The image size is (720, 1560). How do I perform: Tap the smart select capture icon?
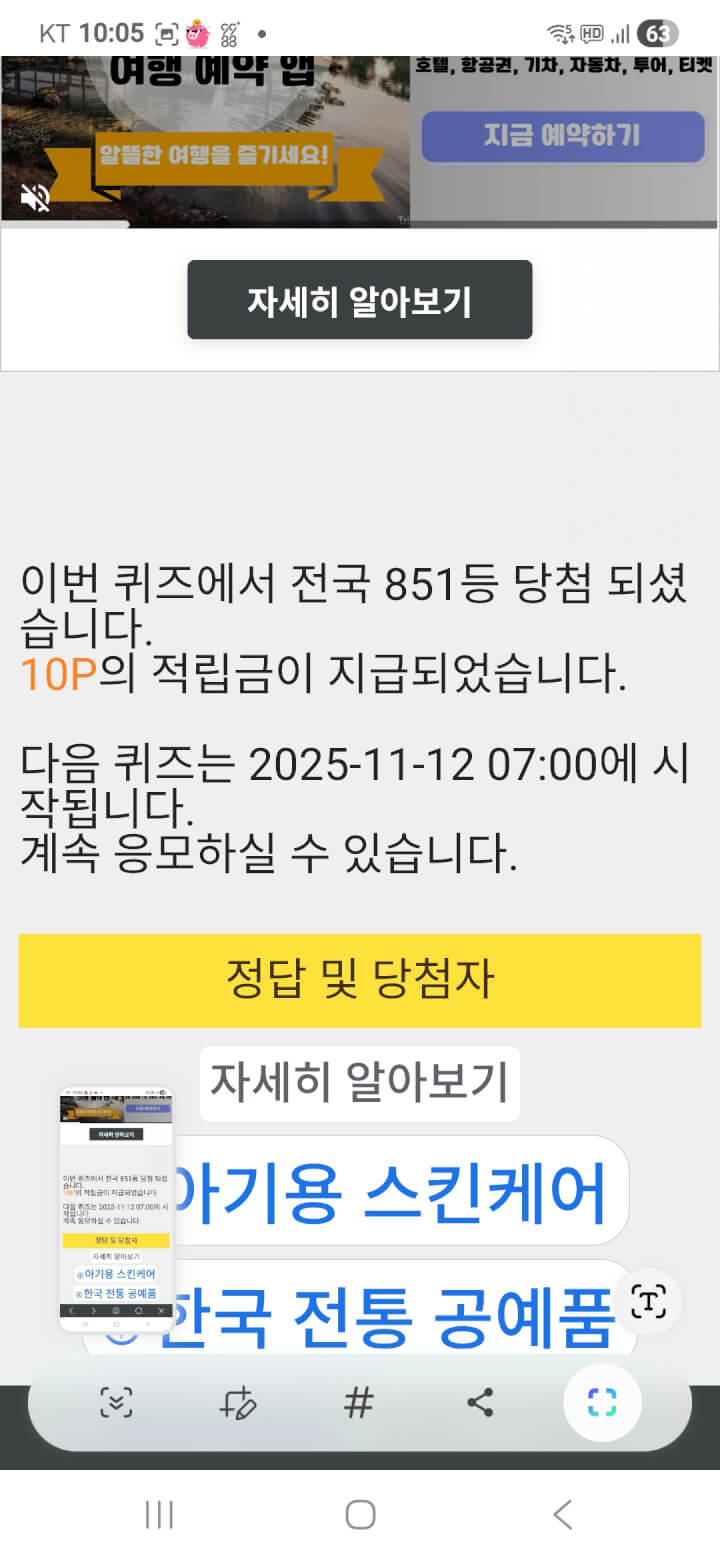[x=602, y=1402]
